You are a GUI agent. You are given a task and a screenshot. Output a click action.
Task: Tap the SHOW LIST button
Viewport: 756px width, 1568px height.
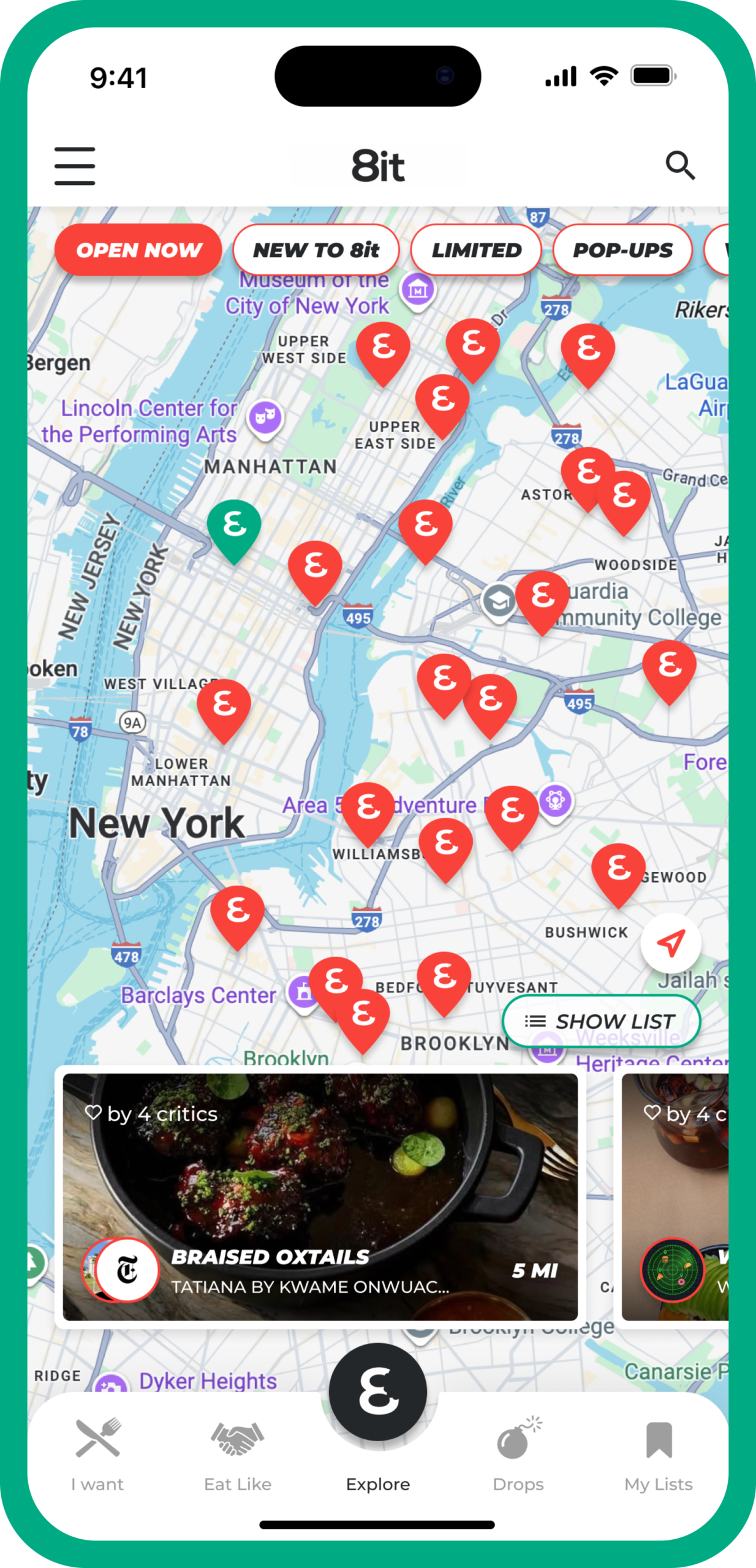coord(601,1021)
